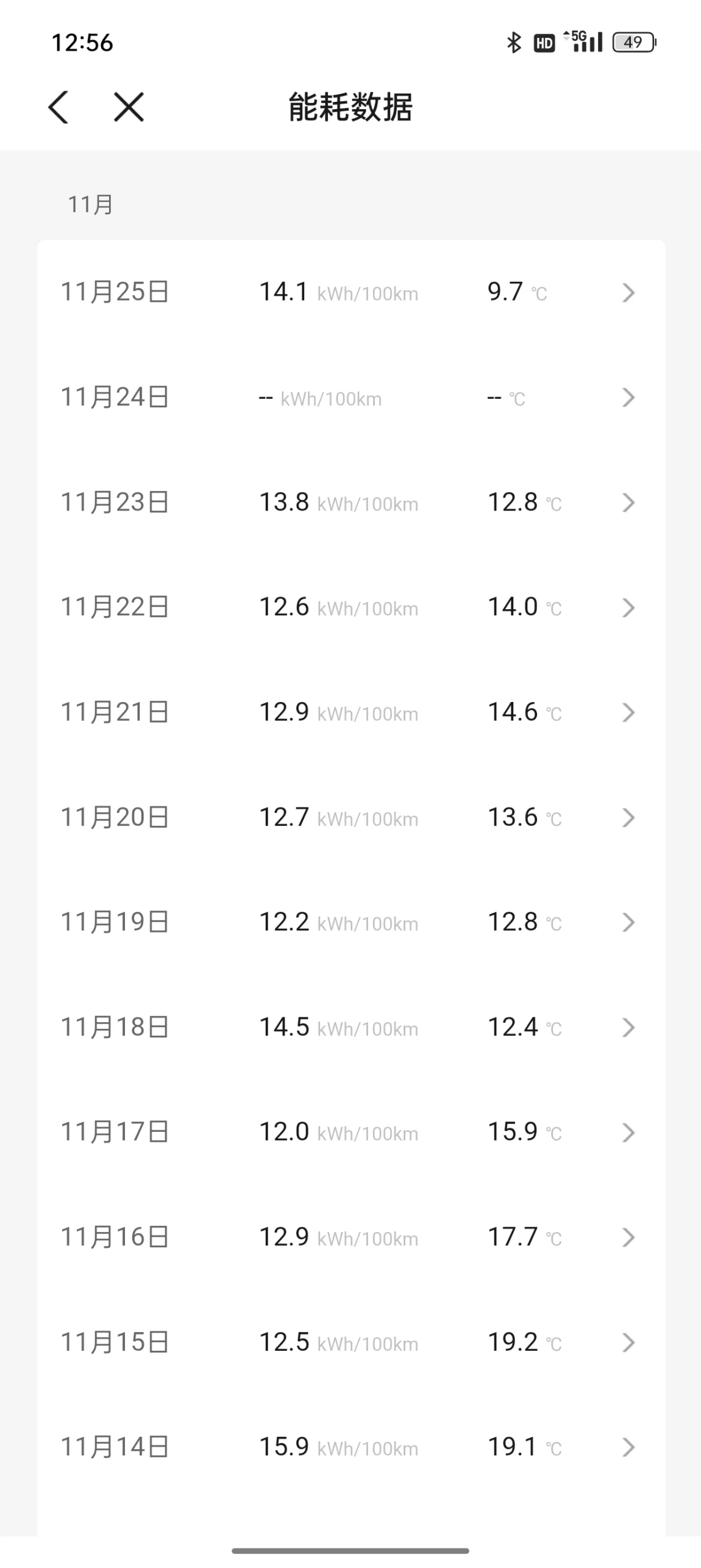
Task: Open the 11月19日 row
Action: [351, 922]
